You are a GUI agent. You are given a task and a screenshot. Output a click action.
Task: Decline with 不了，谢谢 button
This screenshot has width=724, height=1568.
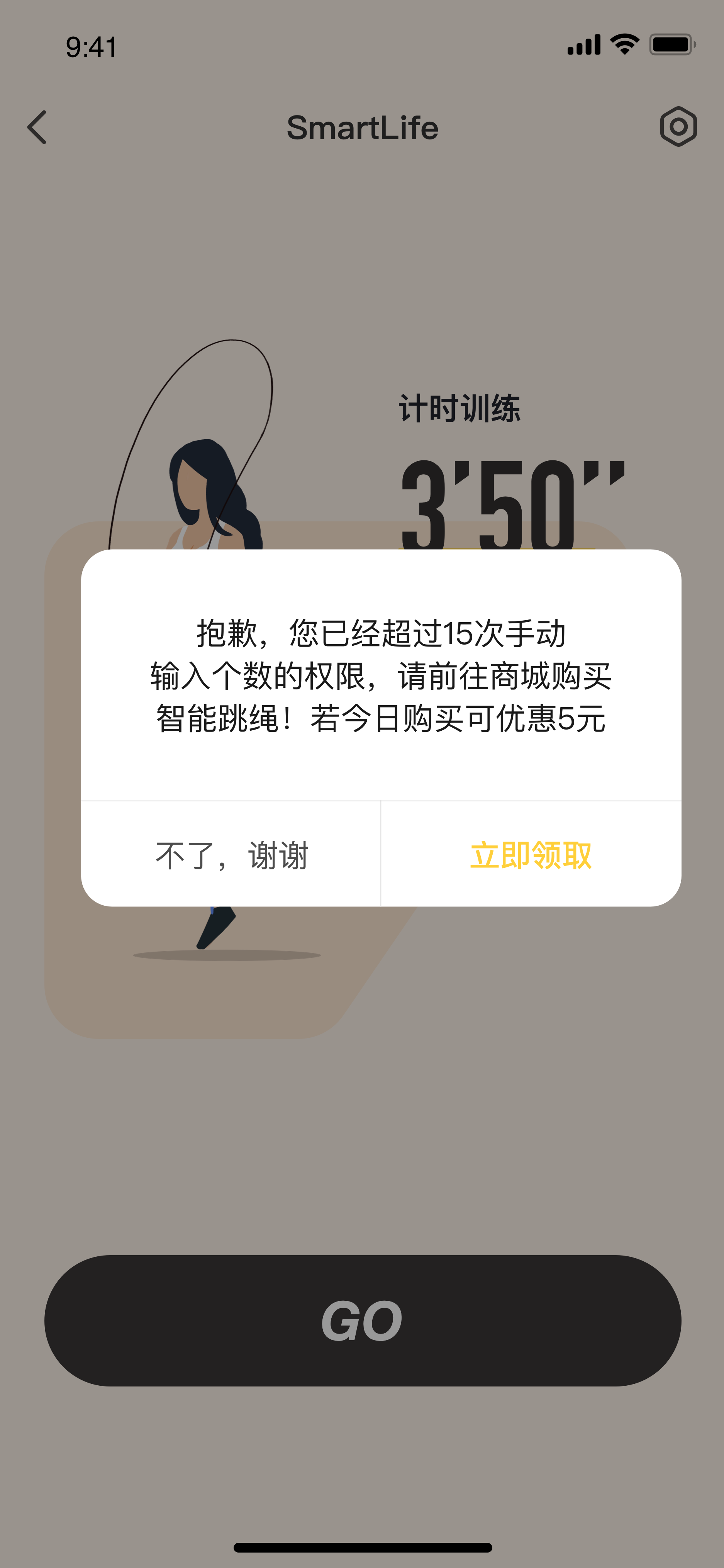(231, 855)
